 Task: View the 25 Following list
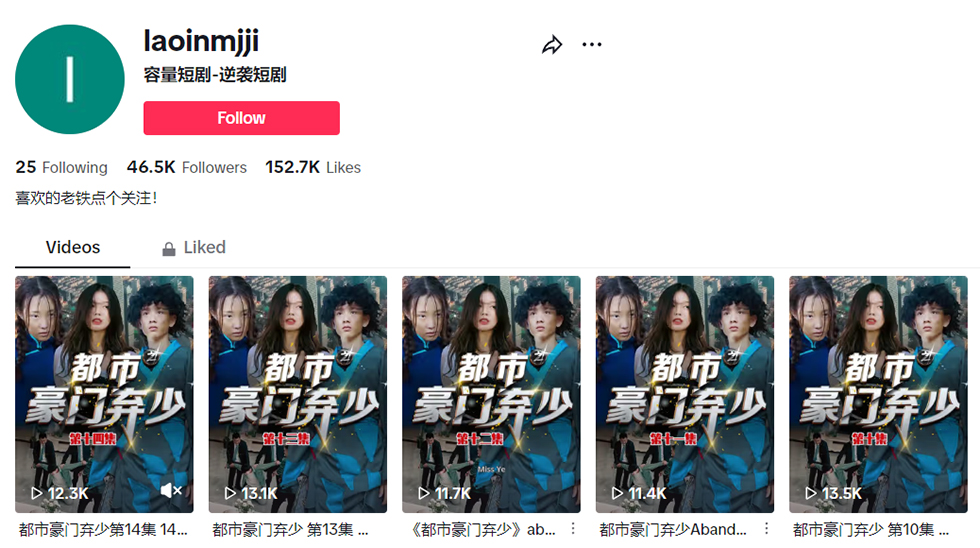62,167
